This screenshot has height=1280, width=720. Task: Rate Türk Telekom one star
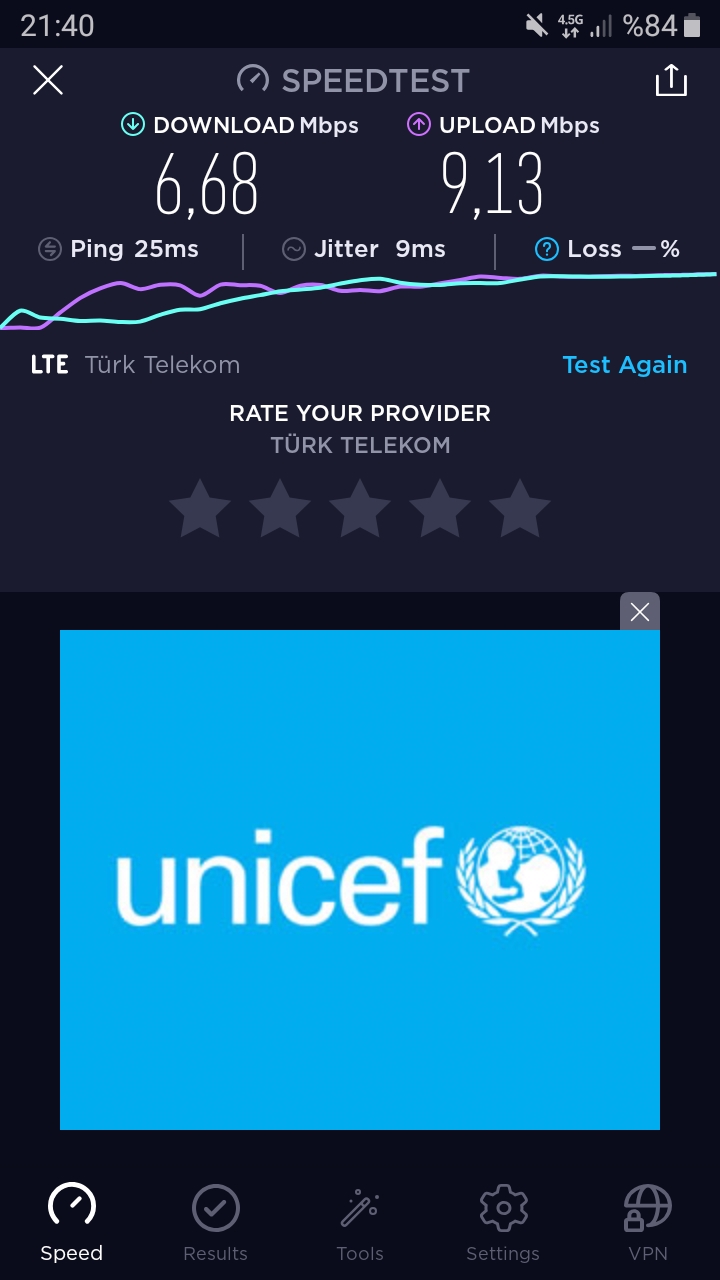coord(200,508)
